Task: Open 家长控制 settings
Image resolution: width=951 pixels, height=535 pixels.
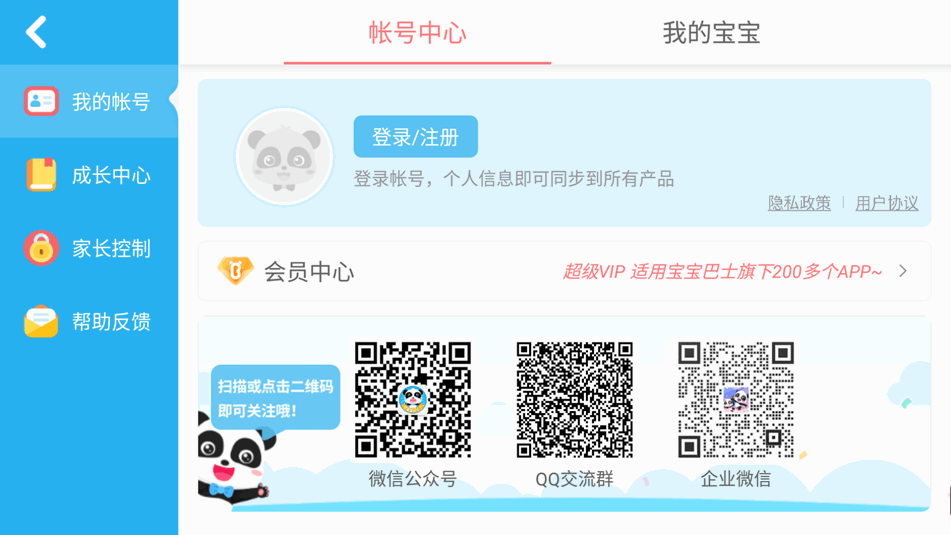Action: coord(88,248)
